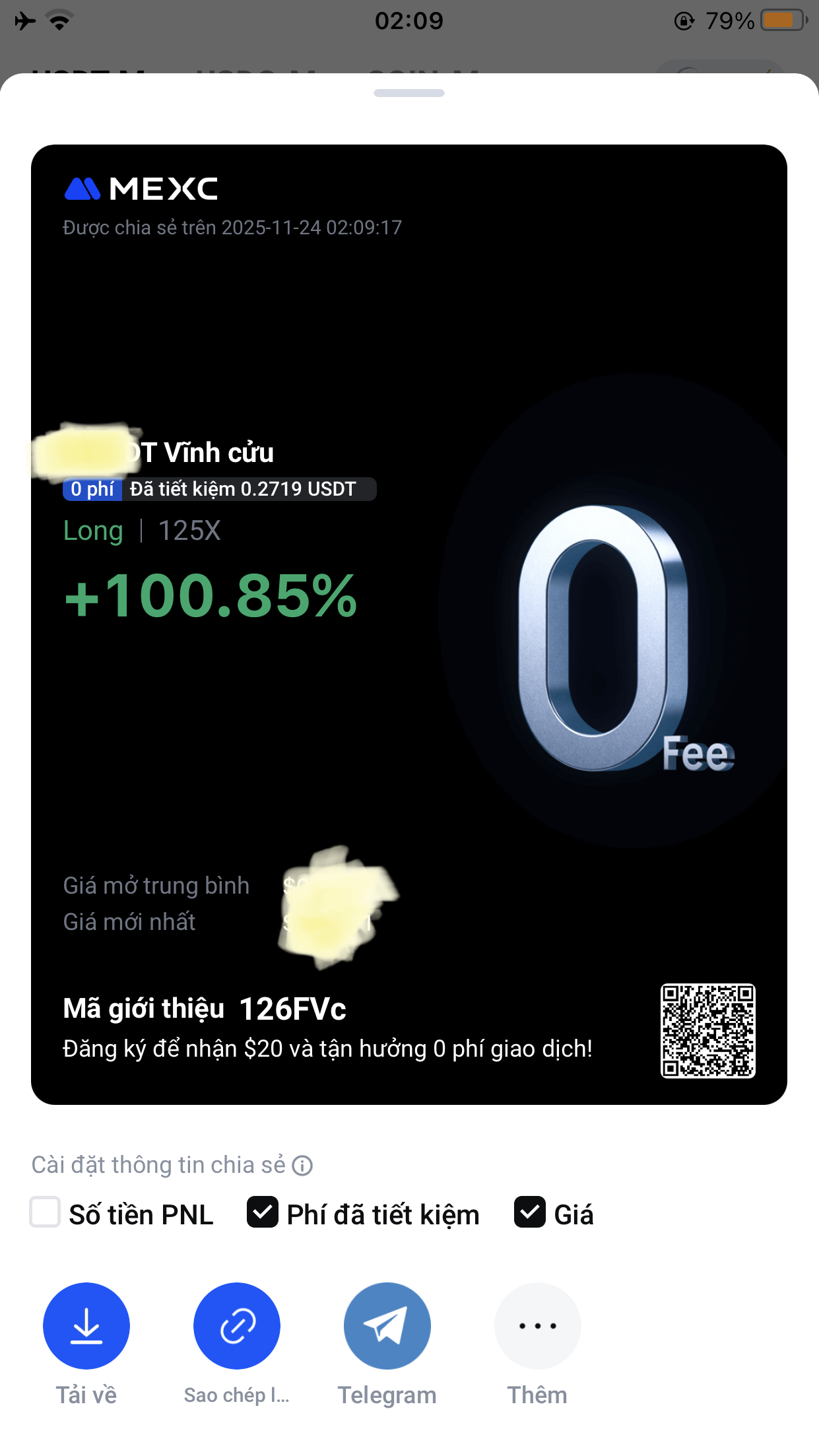This screenshot has height=1456, width=819.
Task: Copy the share link
Action: click(x=236, y=1325)
